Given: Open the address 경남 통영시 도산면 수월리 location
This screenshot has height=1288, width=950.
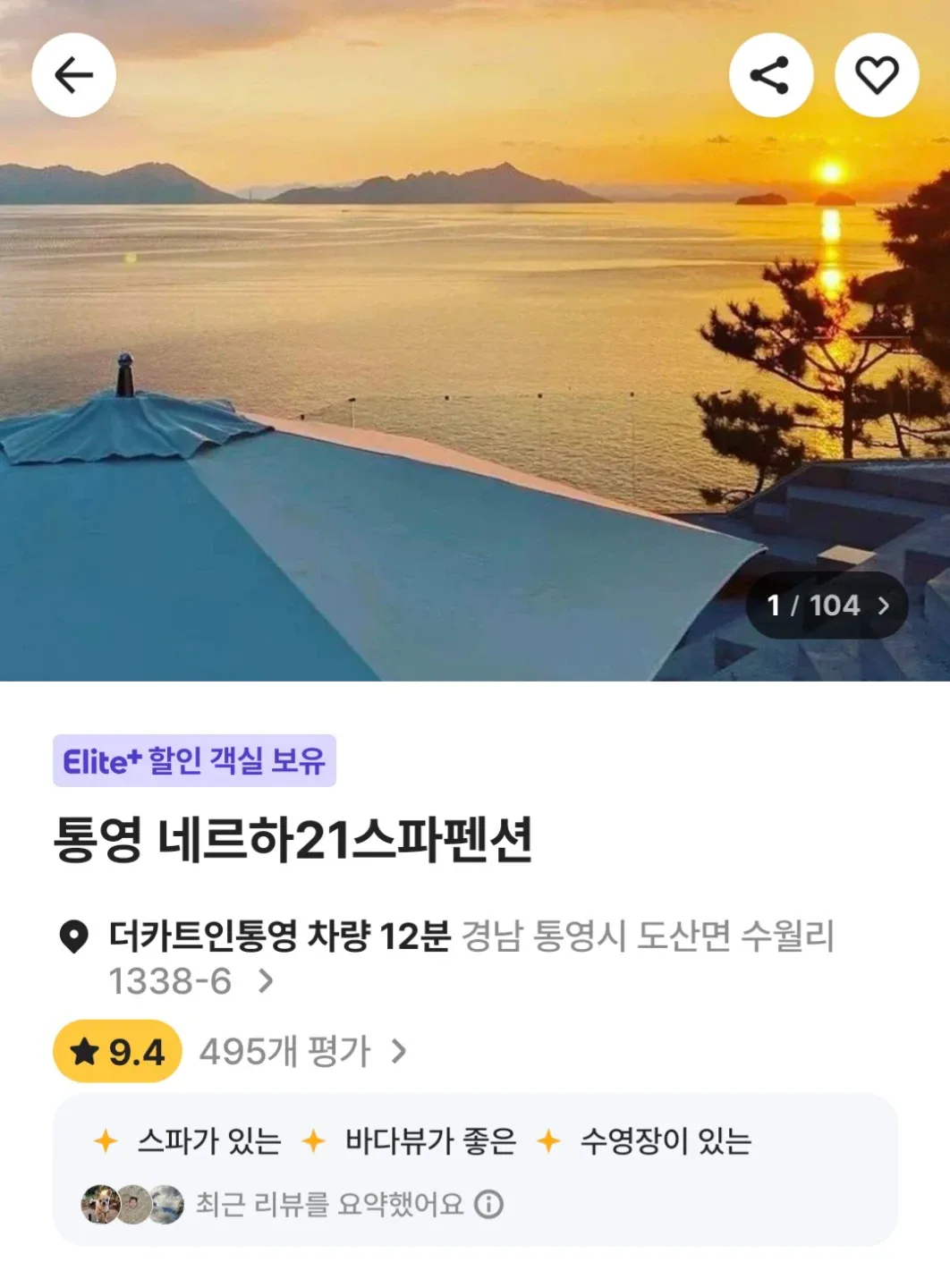Looking at the screenshot, I should pyautogui.click(x=646, y=936).
